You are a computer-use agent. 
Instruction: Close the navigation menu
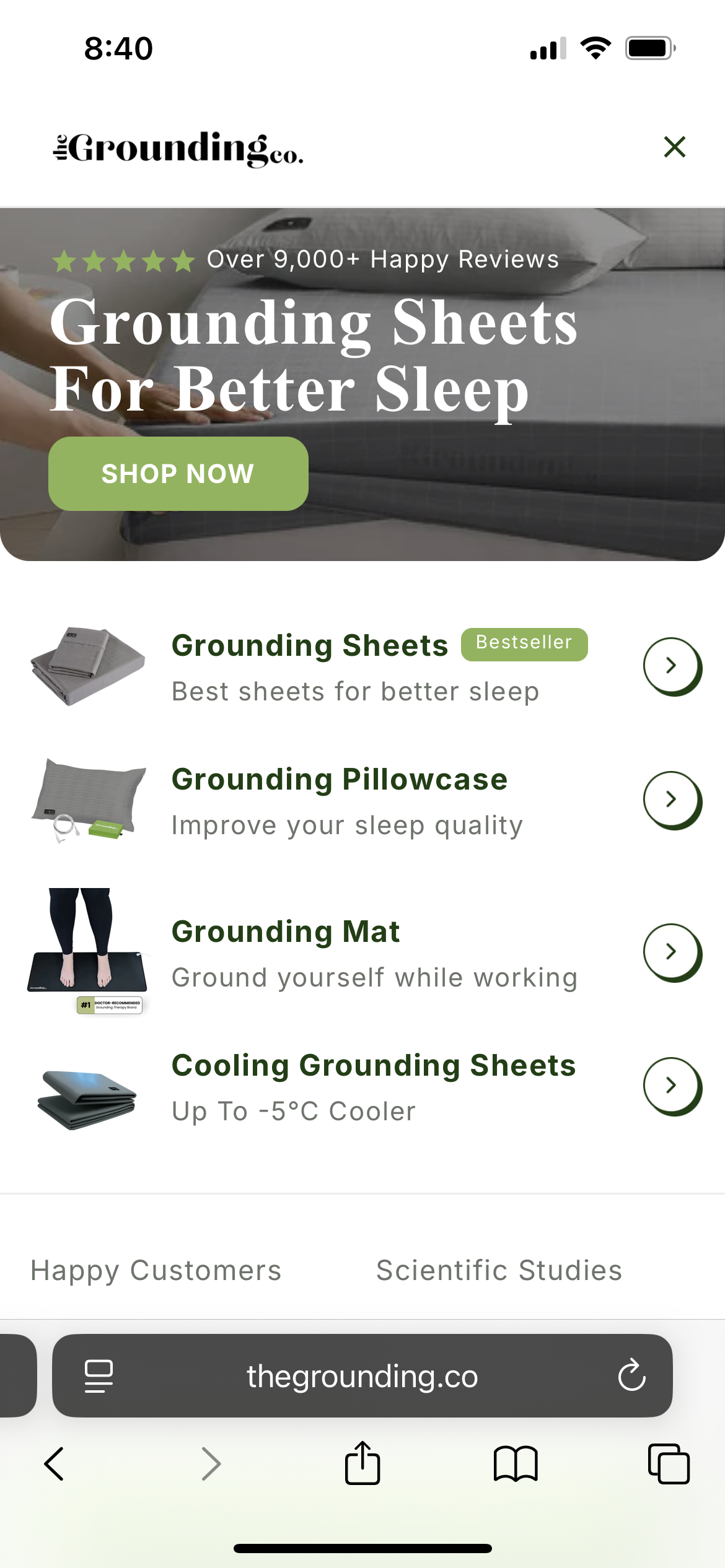point(674,147)
